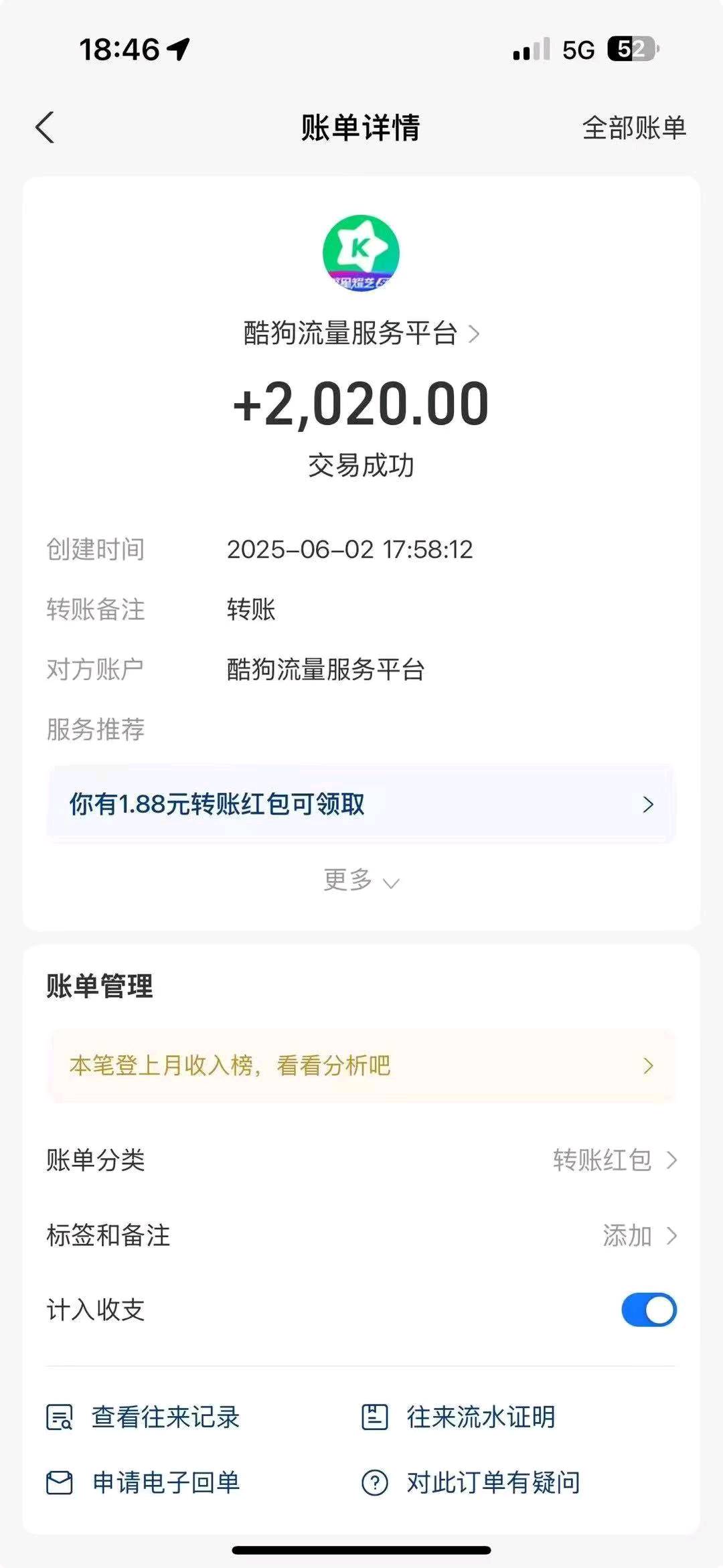The height and width of the screenshot is (1568, 723).
Task: Add 标签和备注 to this bill
Action: pos(639,1235)
